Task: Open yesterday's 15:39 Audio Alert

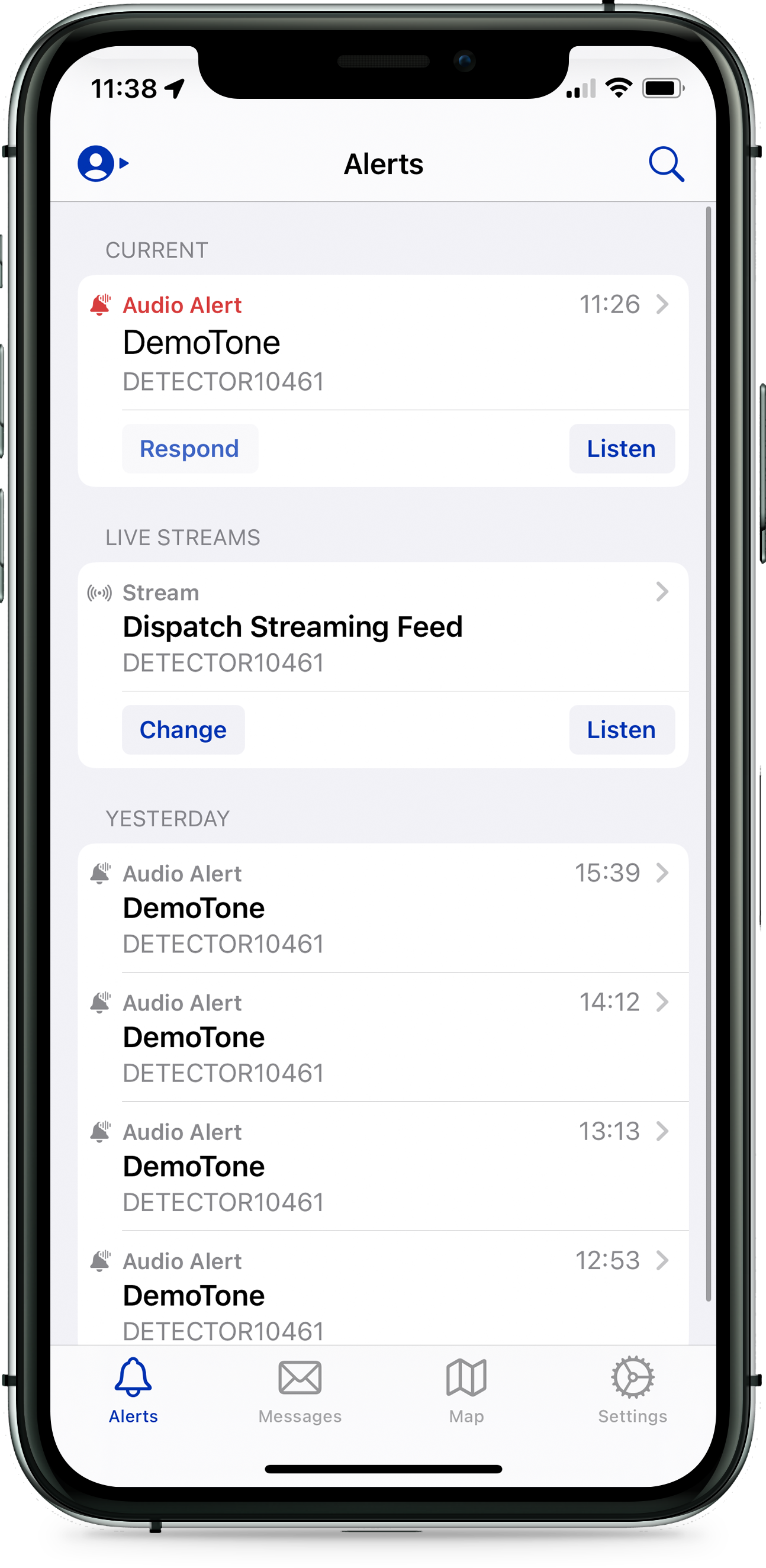Action: click(382, 907)
